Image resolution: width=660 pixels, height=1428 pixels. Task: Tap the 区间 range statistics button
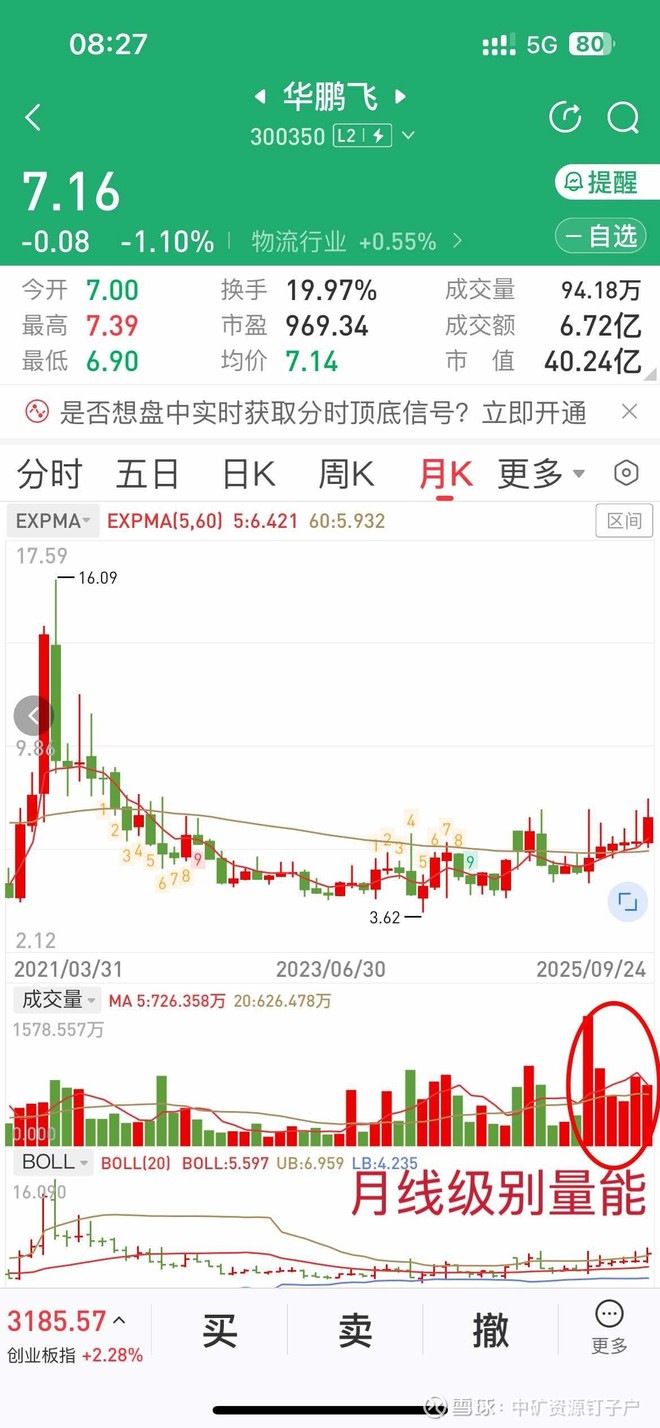pos(624,521)
